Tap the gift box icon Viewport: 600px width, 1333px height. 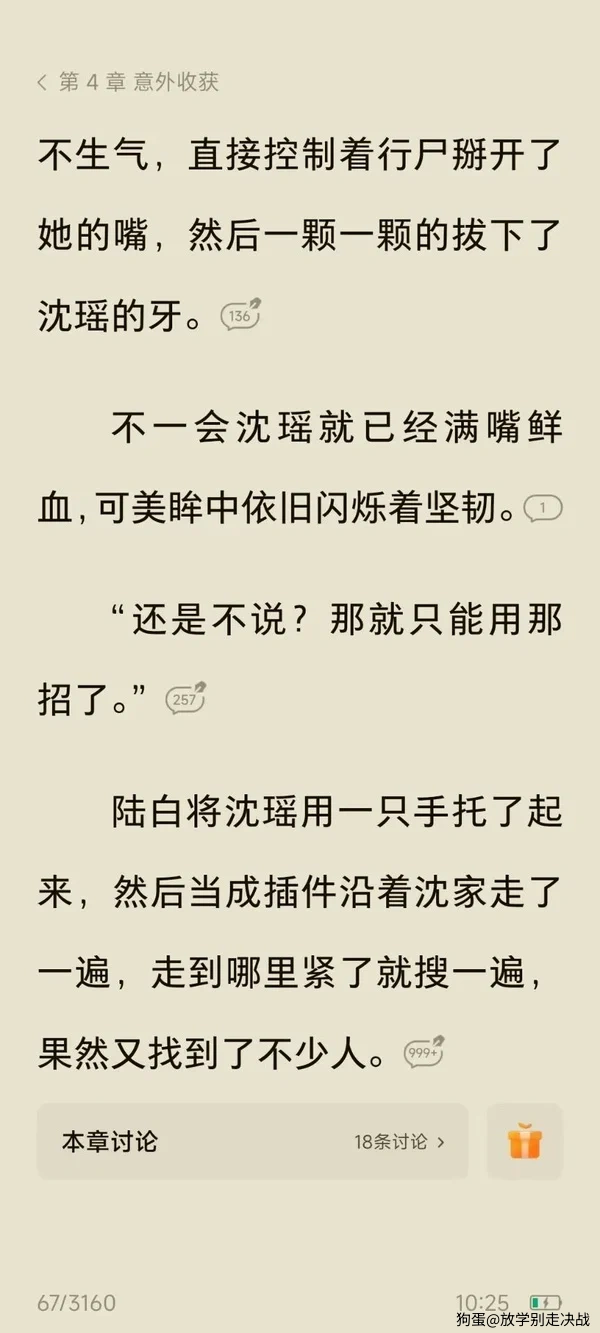click(x=524, y=1141)
